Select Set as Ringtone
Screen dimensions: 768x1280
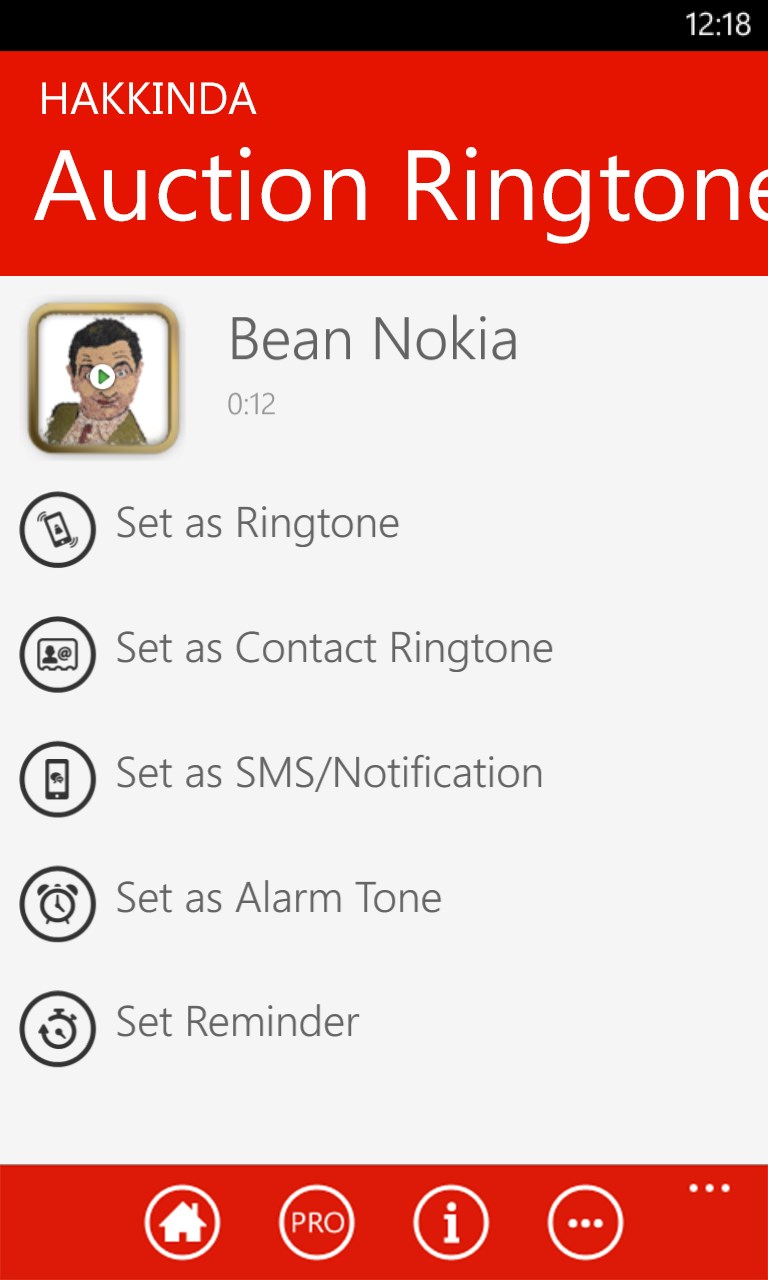pos(257,524)
